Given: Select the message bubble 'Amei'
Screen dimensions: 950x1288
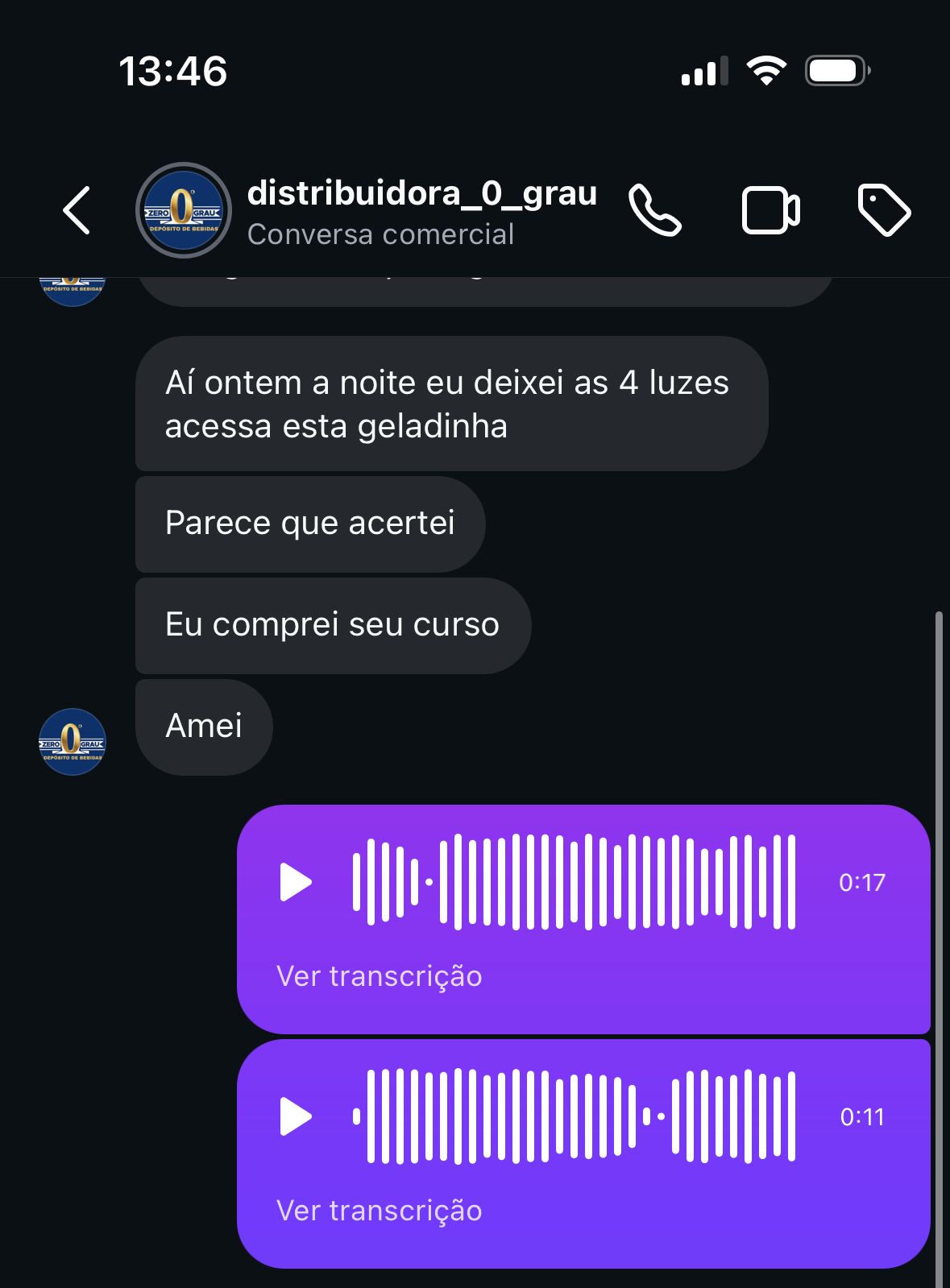Looking at the screenshot, I should tap(203, 727).
